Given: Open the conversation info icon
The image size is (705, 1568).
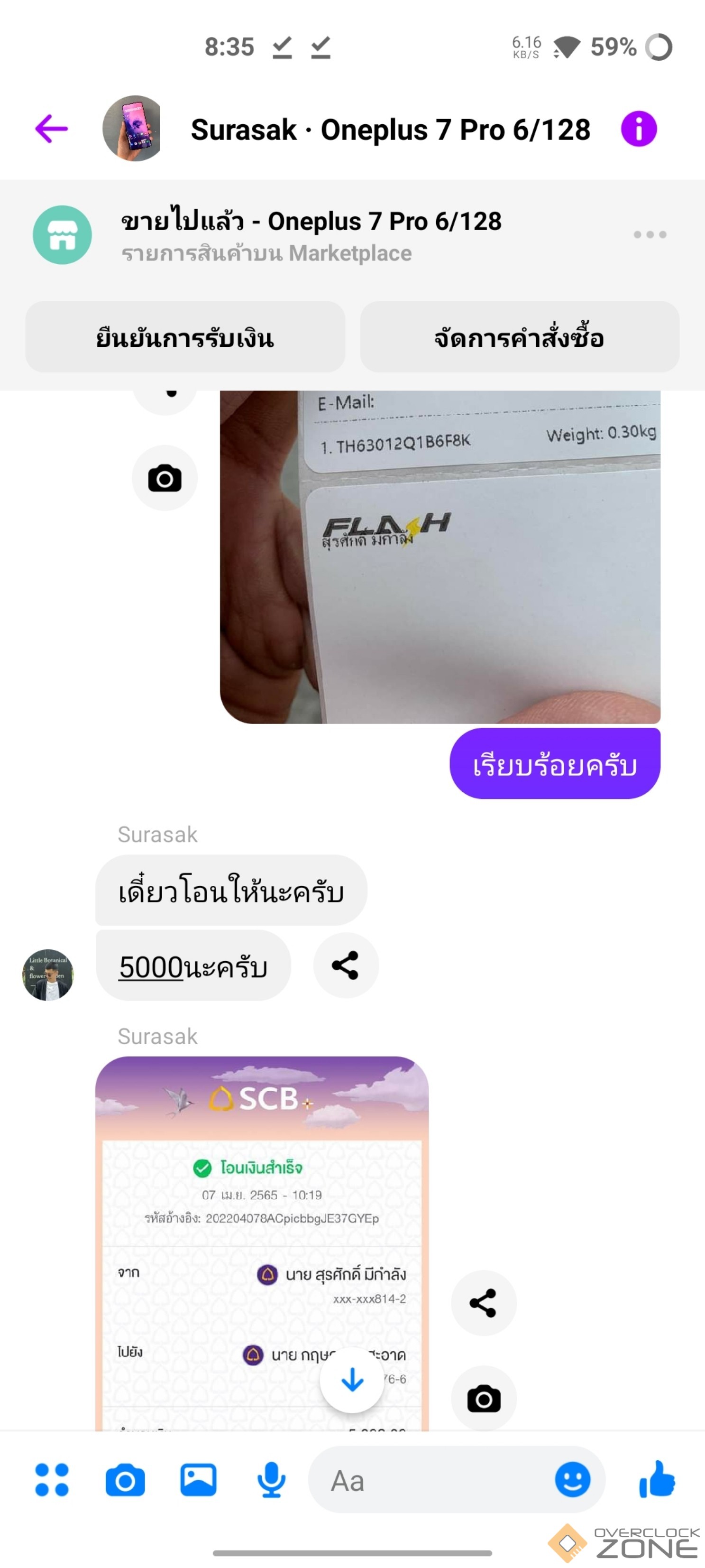Looking at the screenshot, I should pyautogui.click(x=638, y=129).
